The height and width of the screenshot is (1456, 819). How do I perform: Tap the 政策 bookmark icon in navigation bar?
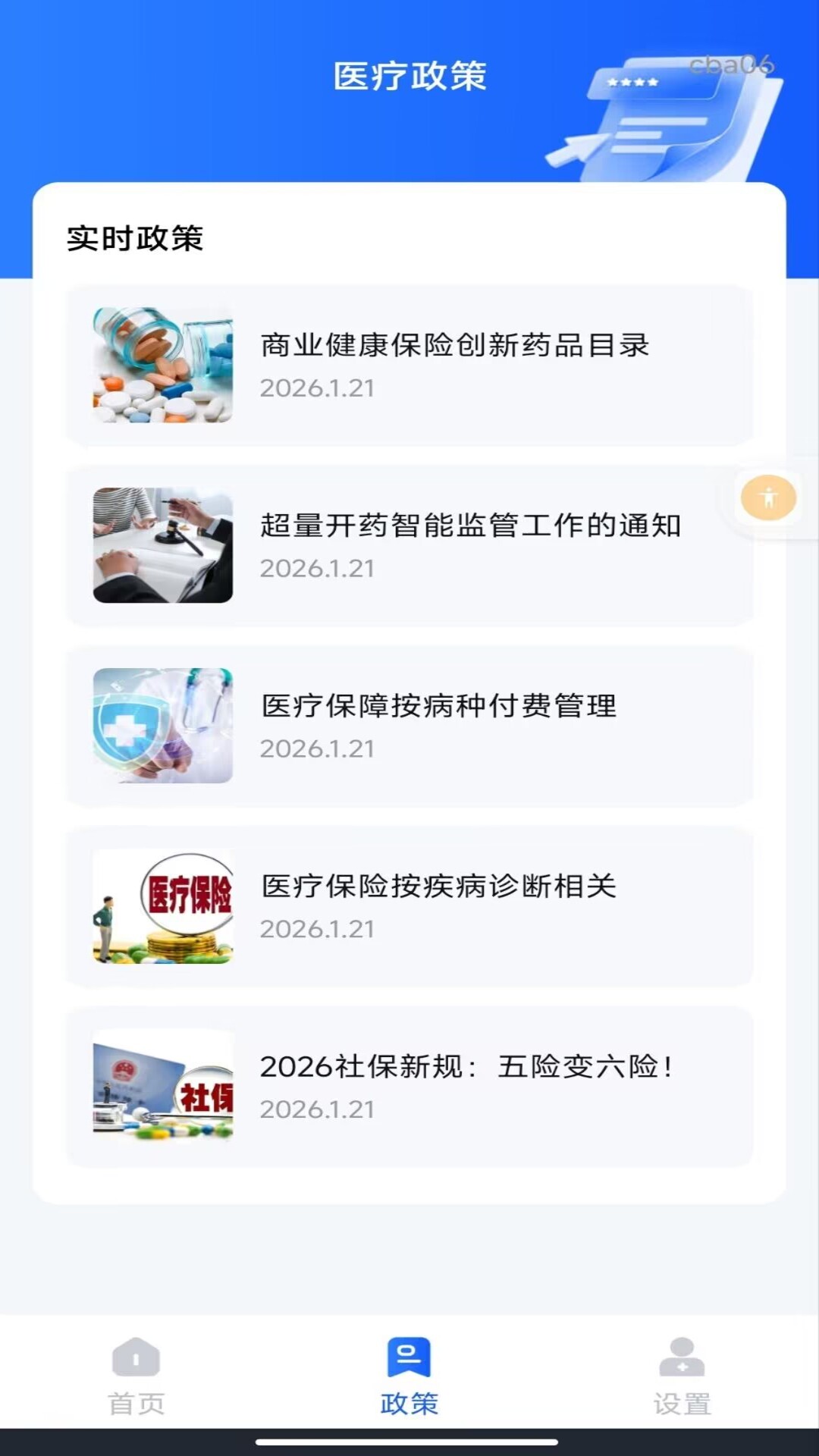pyautogui.click(x=409, y=1354)
